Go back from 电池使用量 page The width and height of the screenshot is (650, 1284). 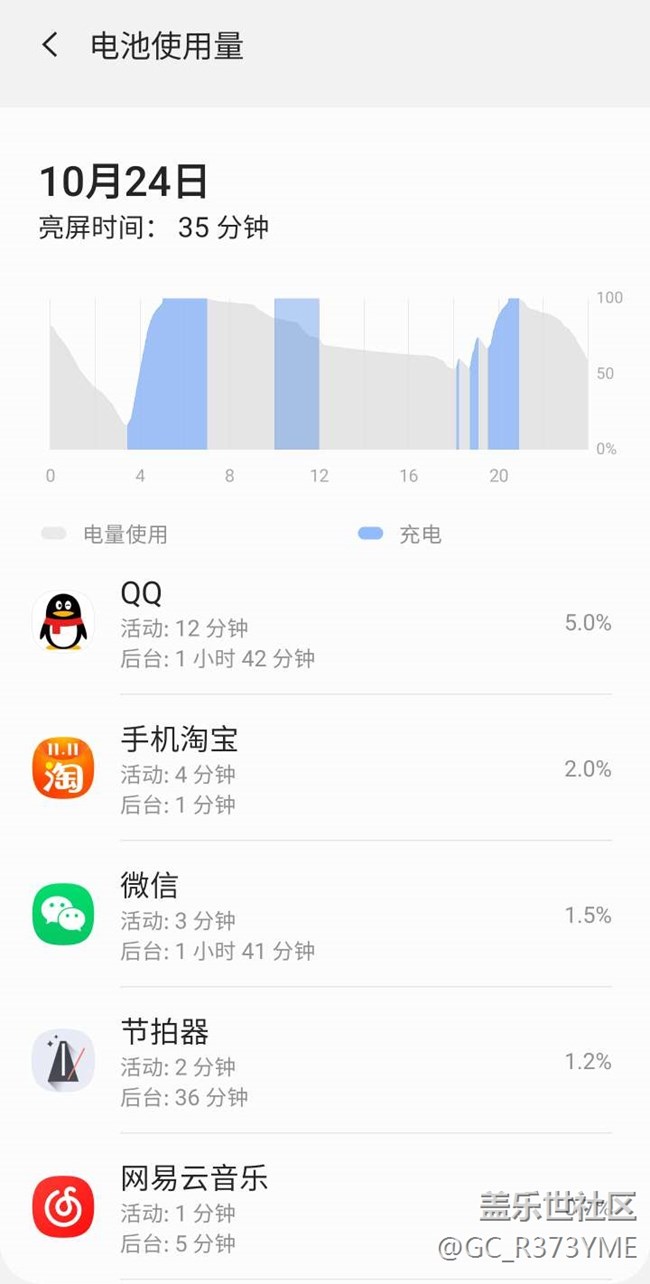click(x=50, y=45)
